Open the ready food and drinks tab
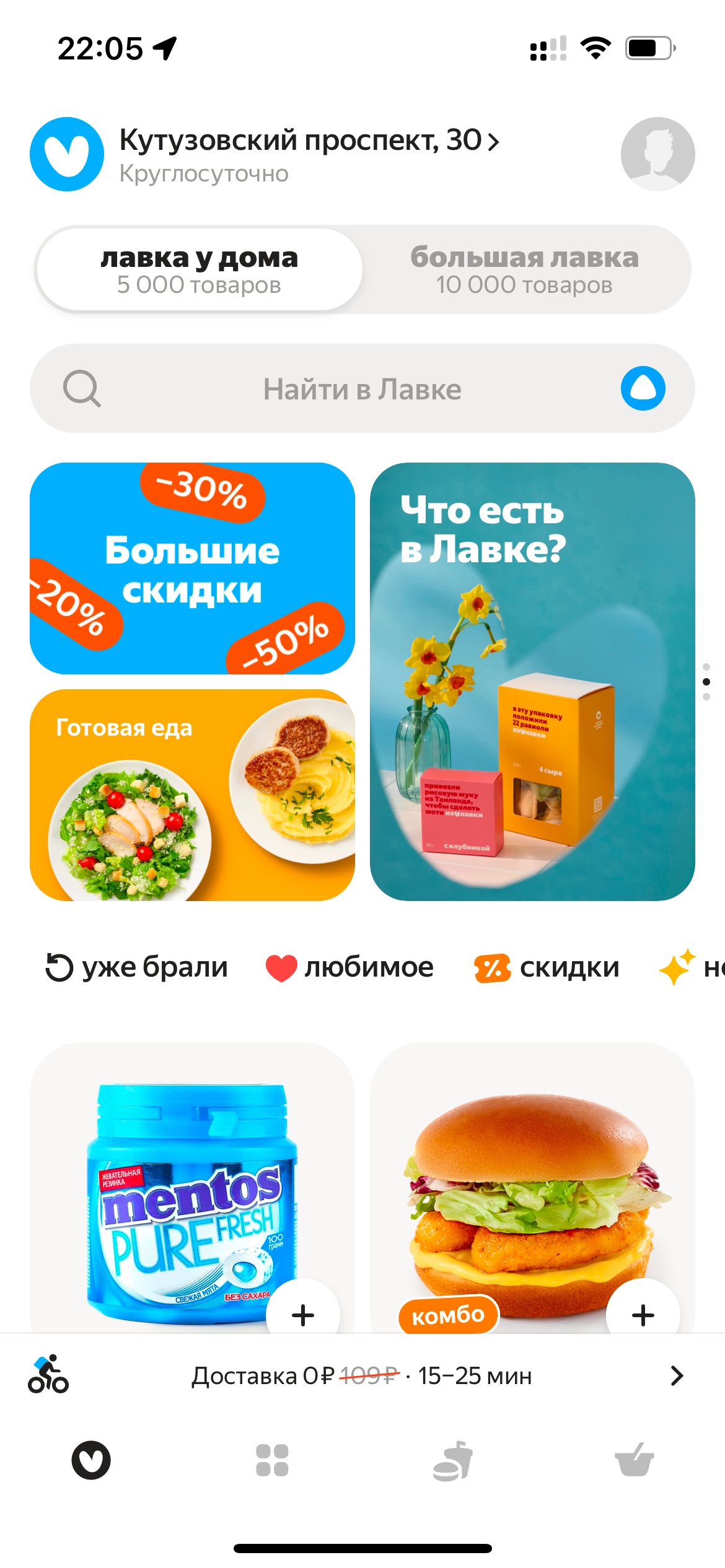 (x=453, y=1460)
